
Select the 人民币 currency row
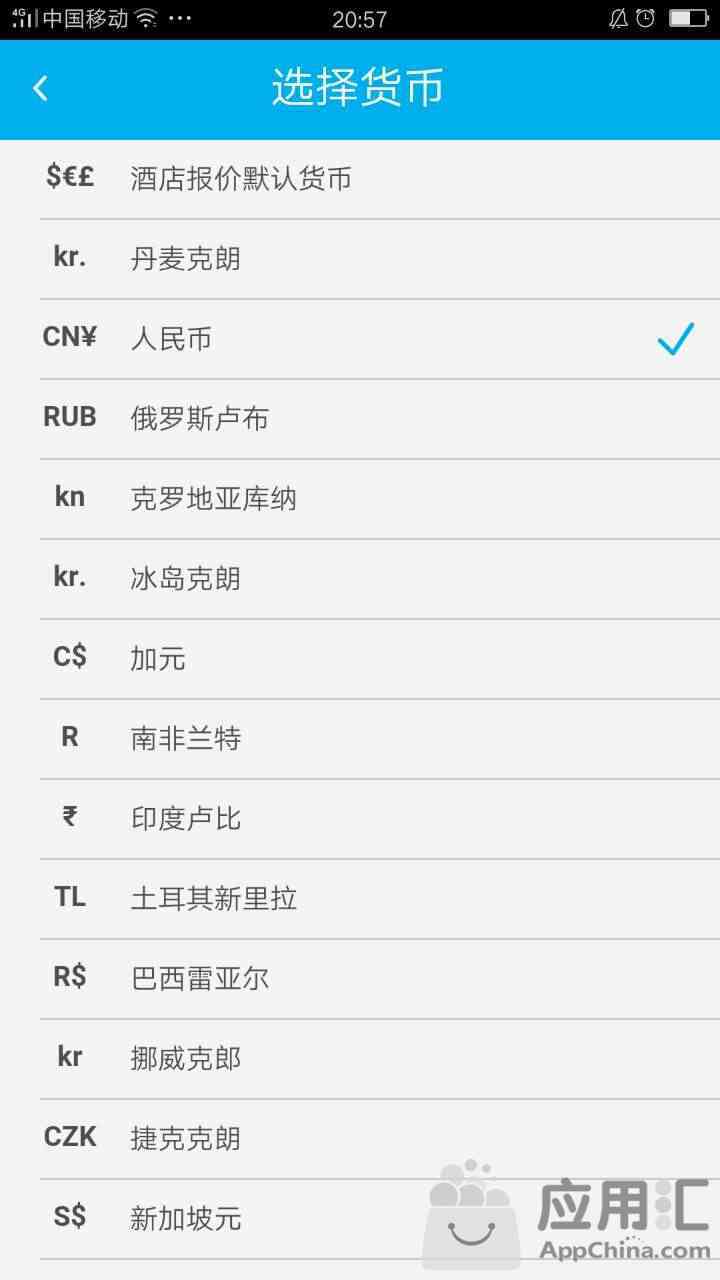(x=360, y=339)
